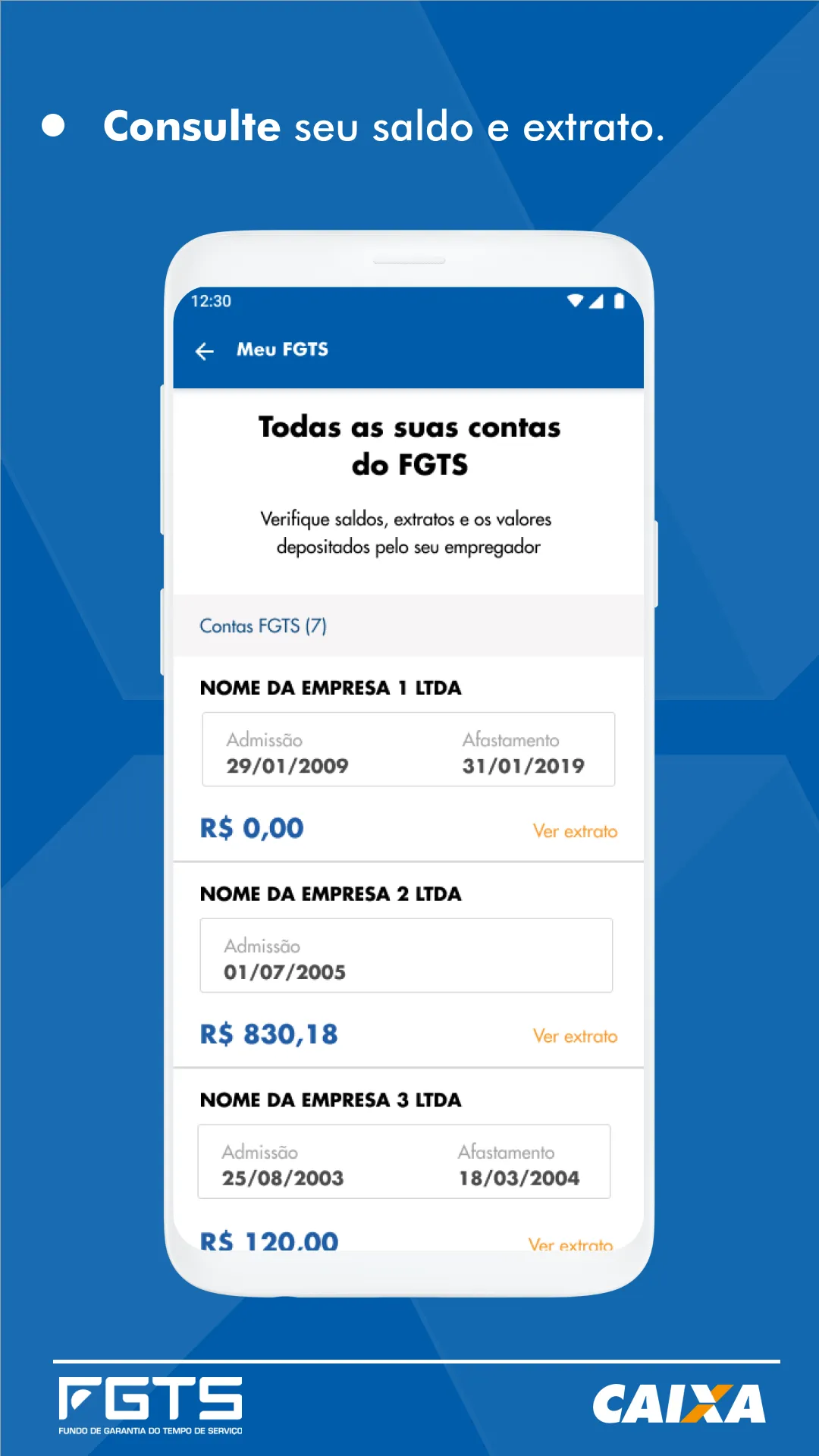
Task: Open Ver extrato for NOME DA EMPRESA 1
Action: point(575,831)
